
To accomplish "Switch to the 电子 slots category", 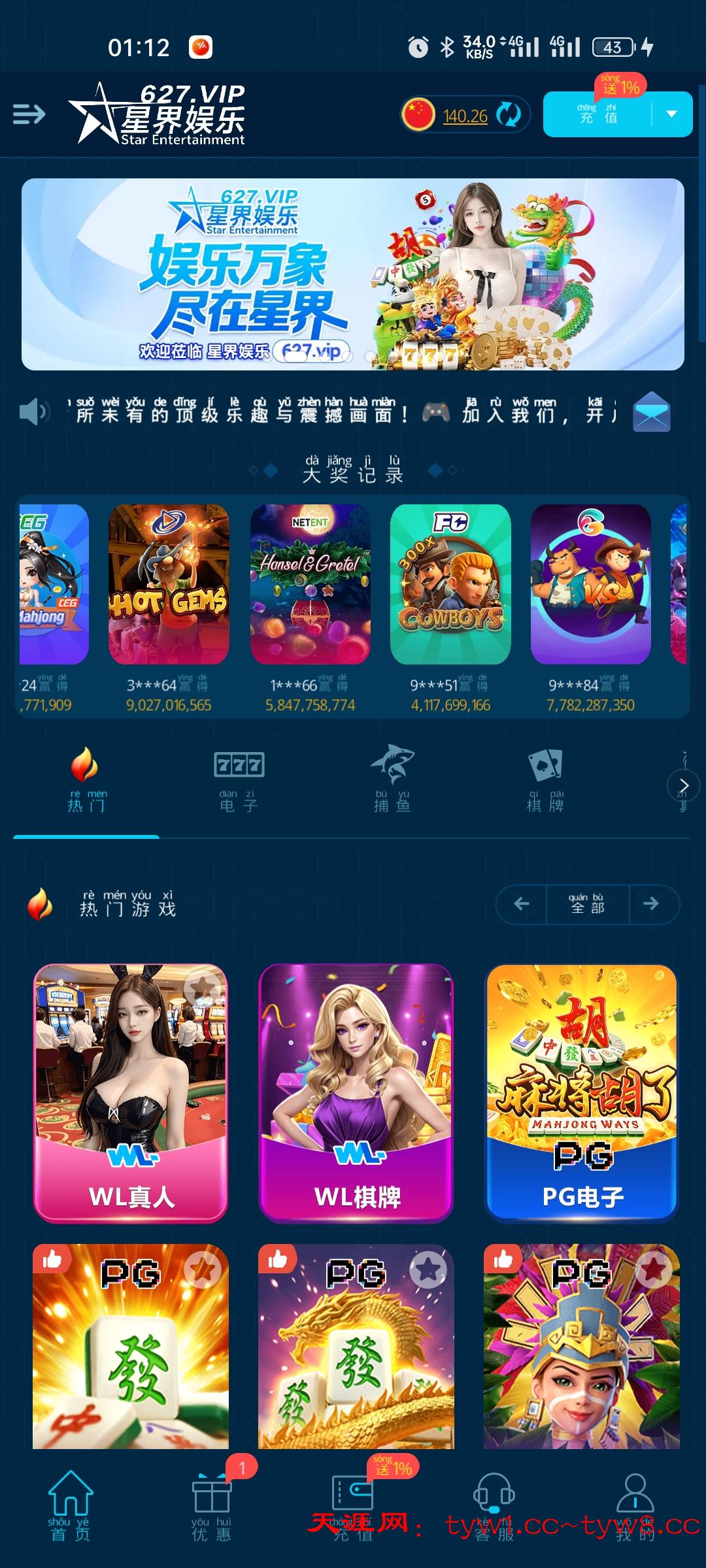I will pos(239,781).
